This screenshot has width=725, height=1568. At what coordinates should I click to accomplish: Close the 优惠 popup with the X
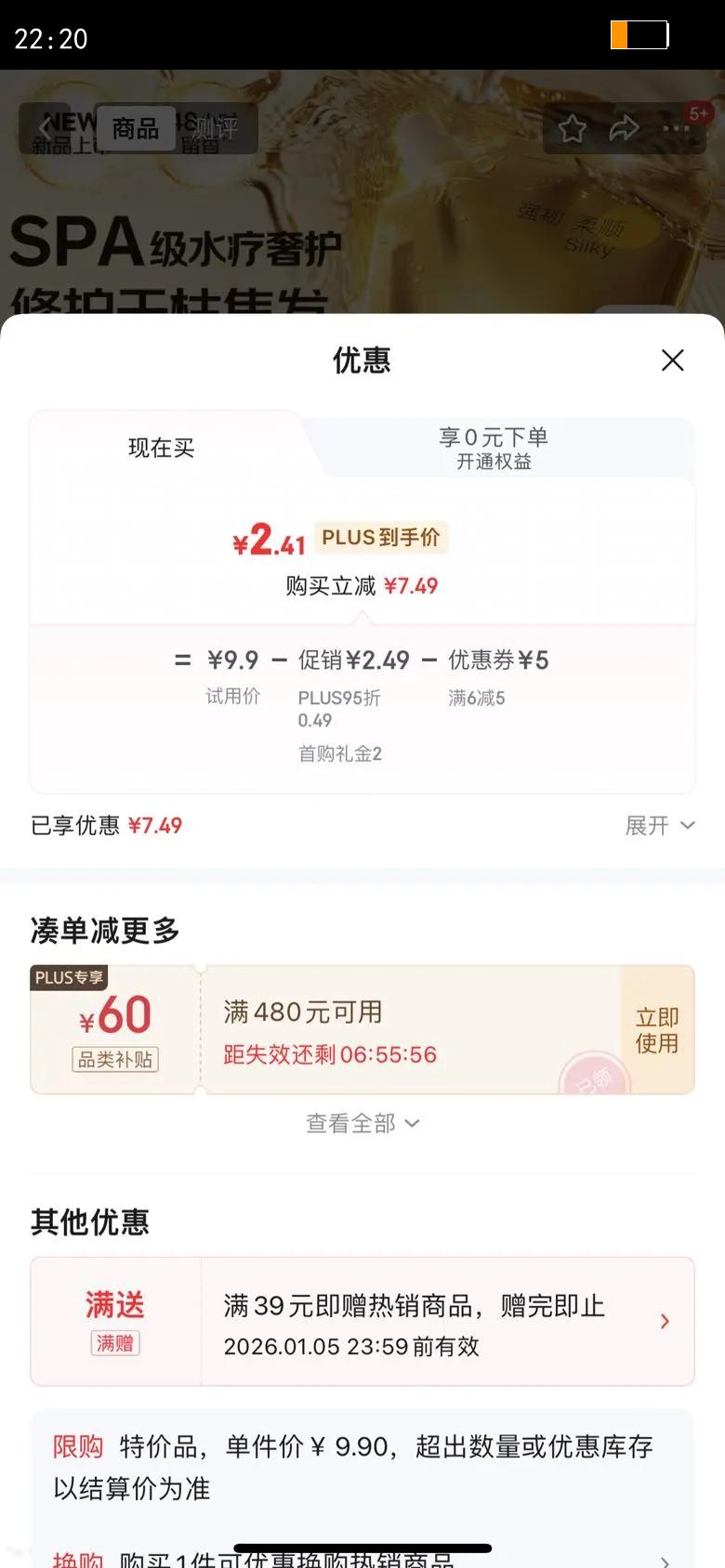click(x=673, y=360)
